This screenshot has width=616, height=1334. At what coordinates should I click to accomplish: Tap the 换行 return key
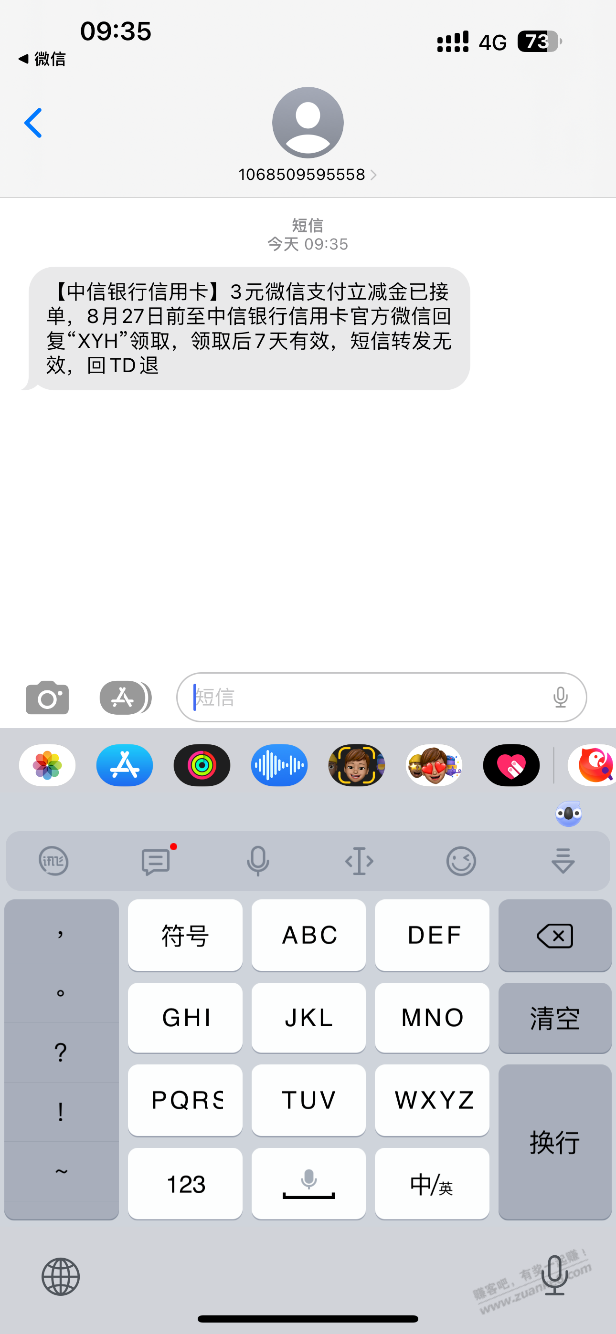[554, 1142]
